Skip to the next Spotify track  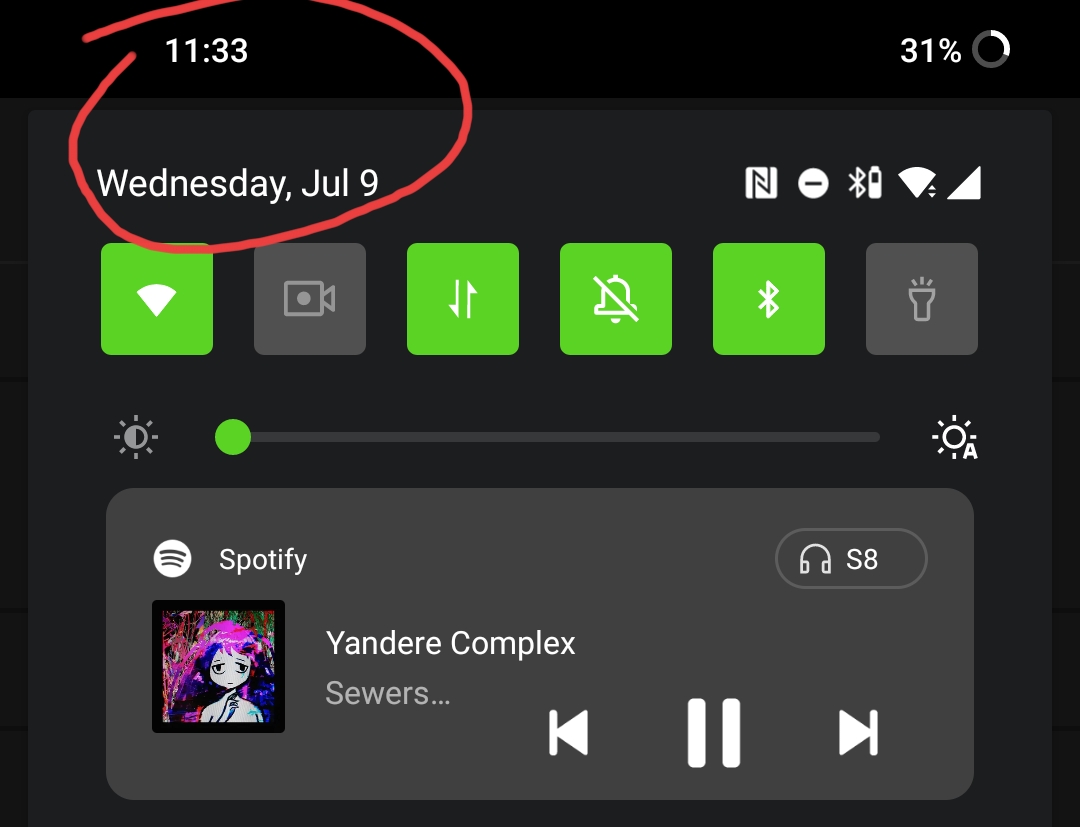(x=858, y=733)
